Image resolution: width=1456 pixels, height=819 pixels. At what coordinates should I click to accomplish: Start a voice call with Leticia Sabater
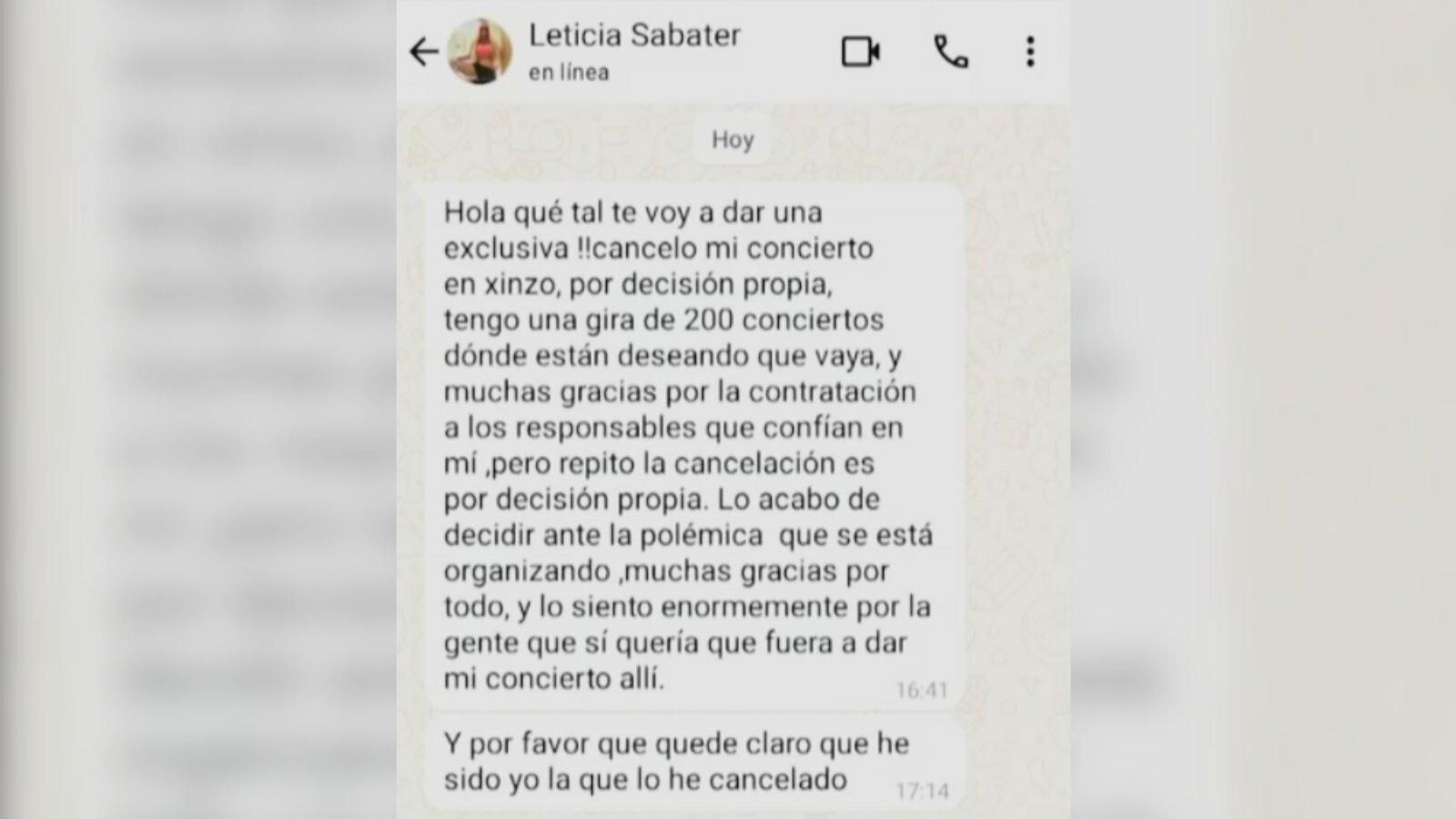[x=951, y=52]
